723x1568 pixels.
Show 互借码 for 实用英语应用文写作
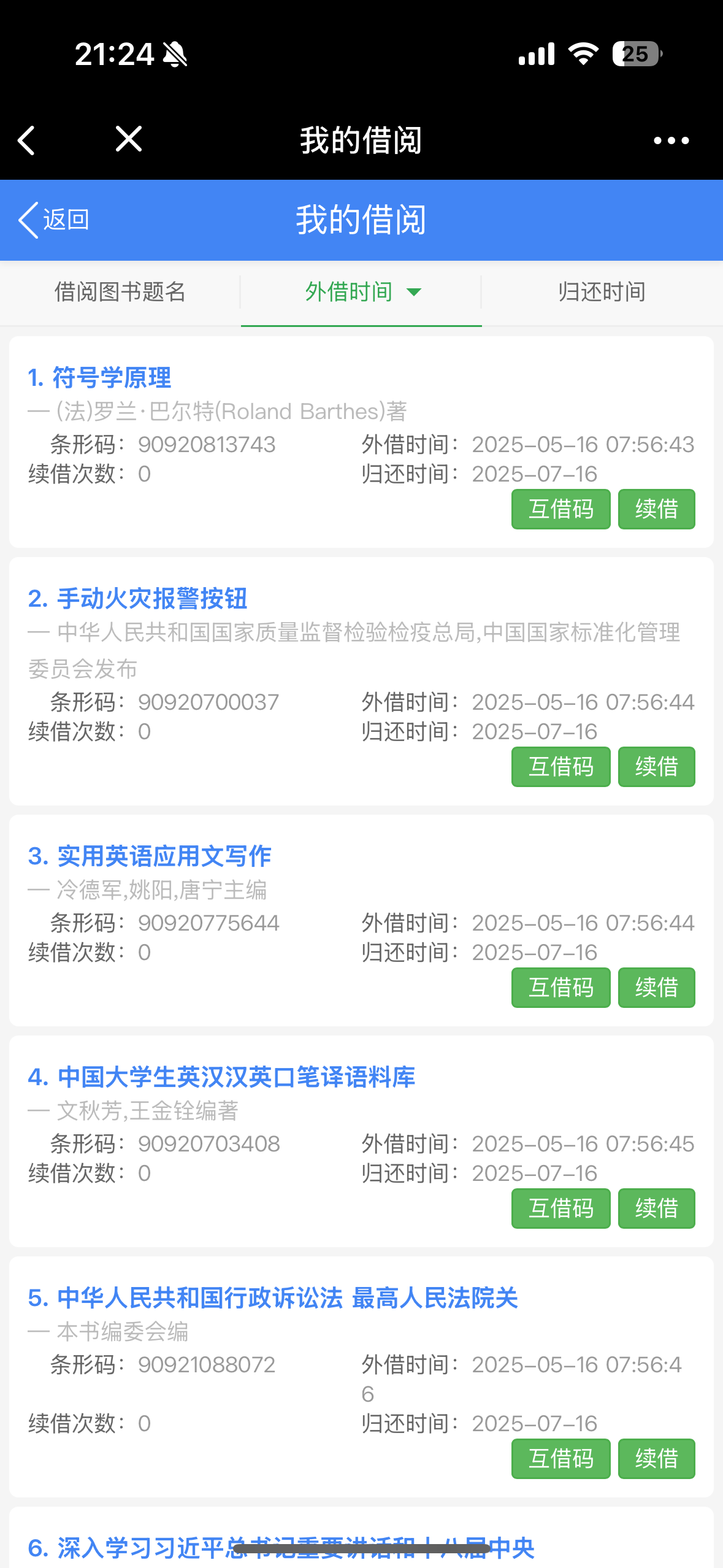[560, 987]
